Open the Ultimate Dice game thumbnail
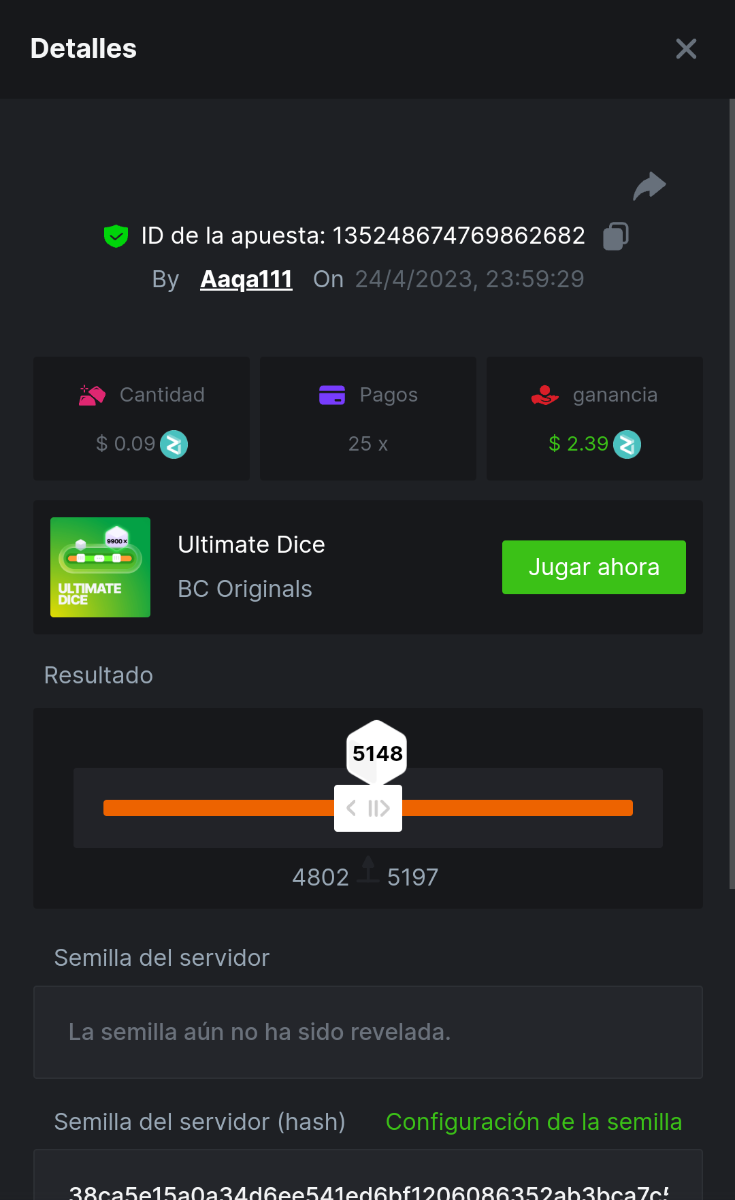Screen dimensions: 735x1200 100,567
